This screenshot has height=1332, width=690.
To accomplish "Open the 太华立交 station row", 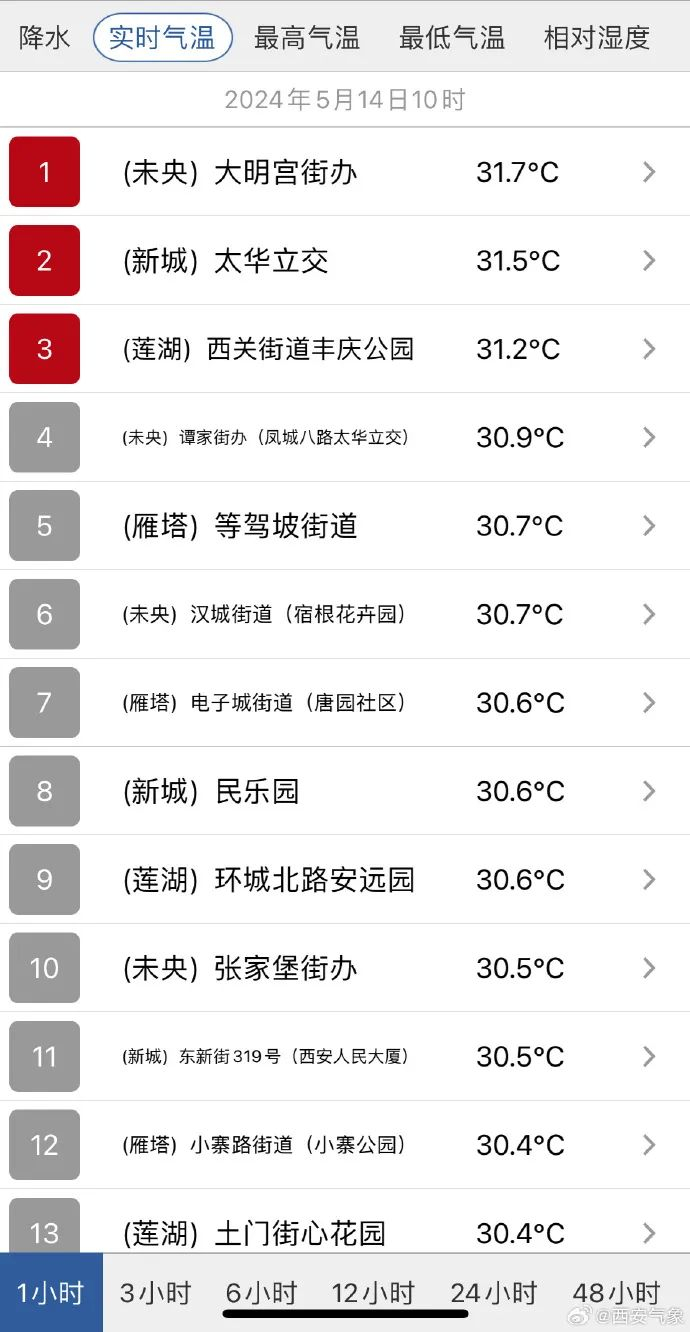I will tap(345, 261).
